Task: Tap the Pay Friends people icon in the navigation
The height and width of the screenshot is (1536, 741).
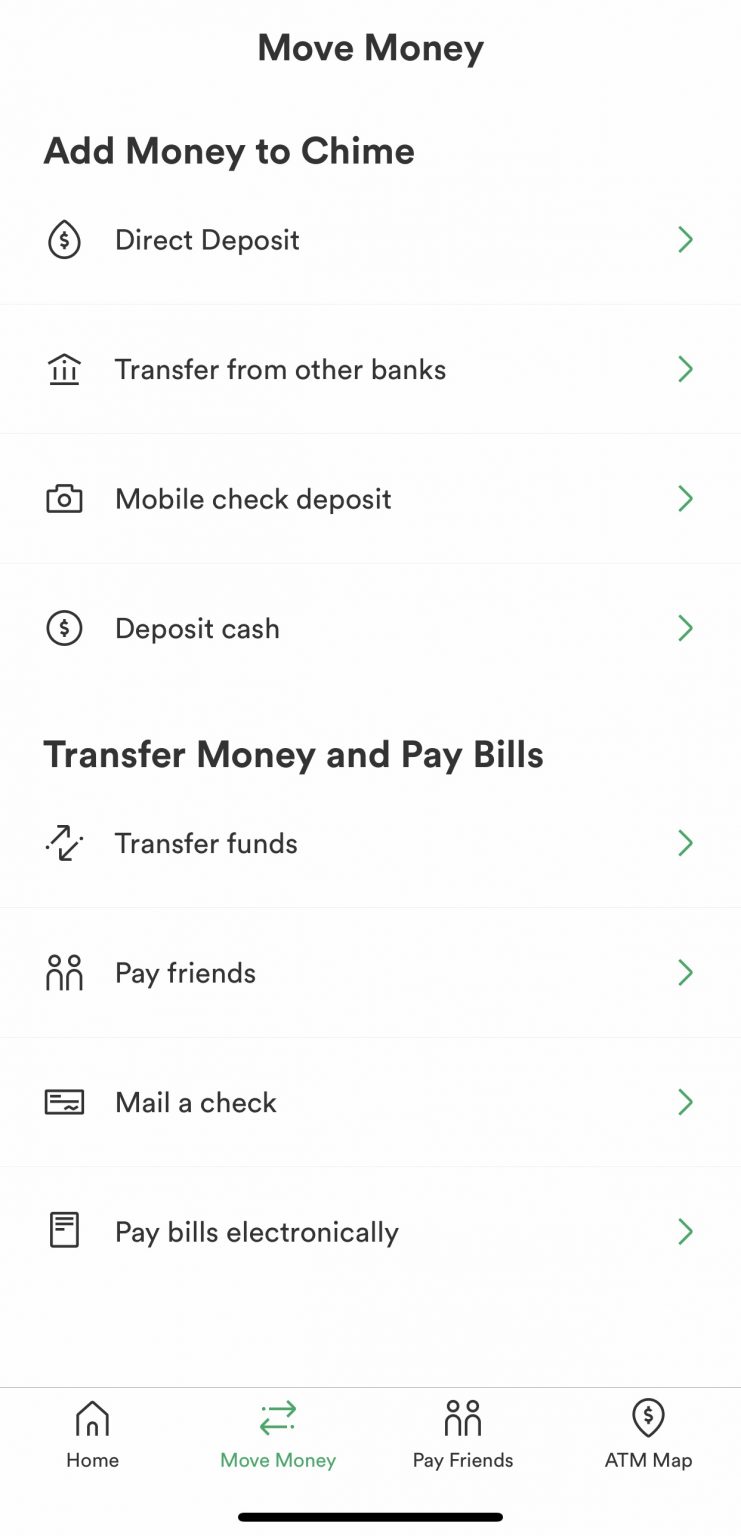Action: [463, 1416]
